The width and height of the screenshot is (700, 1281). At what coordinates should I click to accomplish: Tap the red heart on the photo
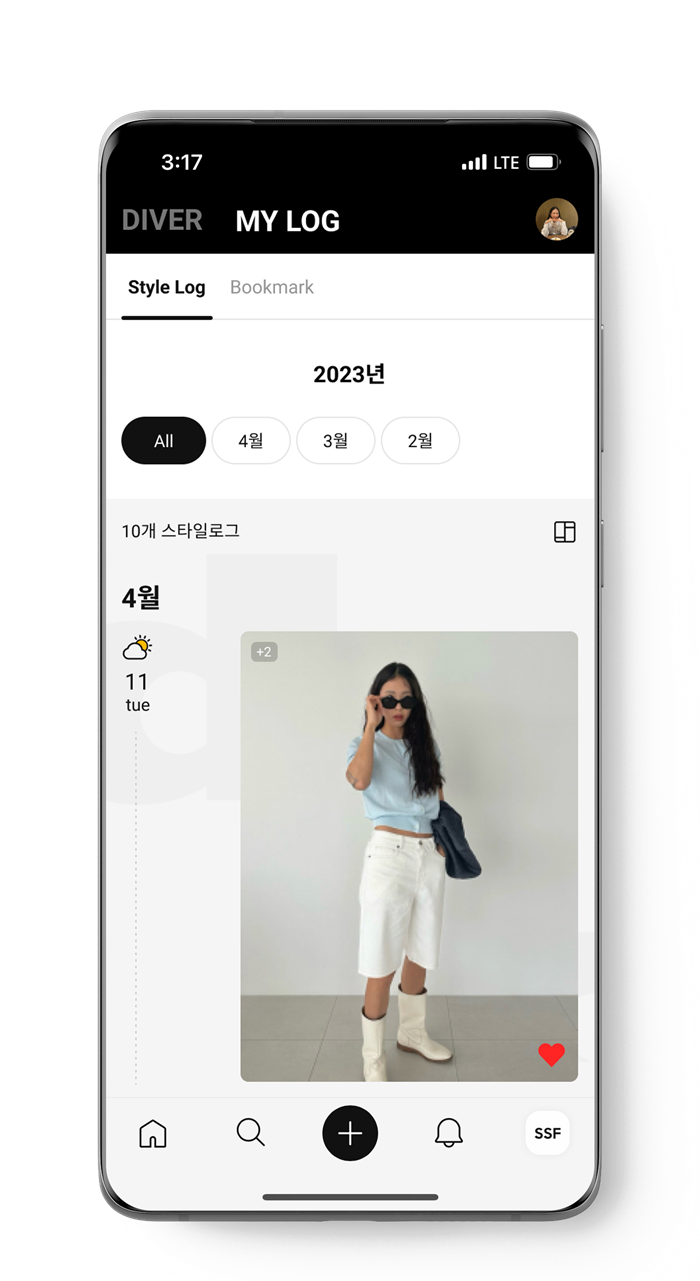click(x=551, y=1054)
